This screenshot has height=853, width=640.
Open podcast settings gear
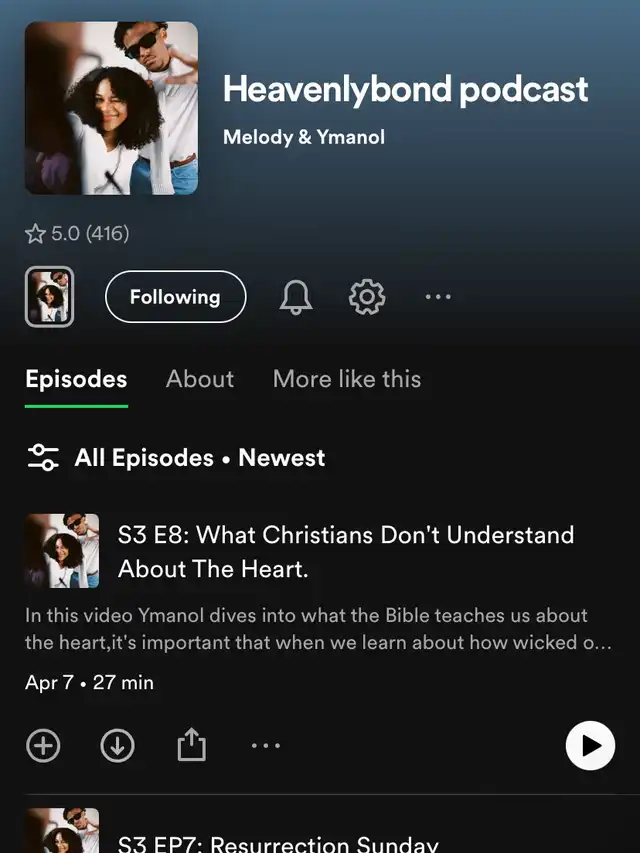[367, 297]
